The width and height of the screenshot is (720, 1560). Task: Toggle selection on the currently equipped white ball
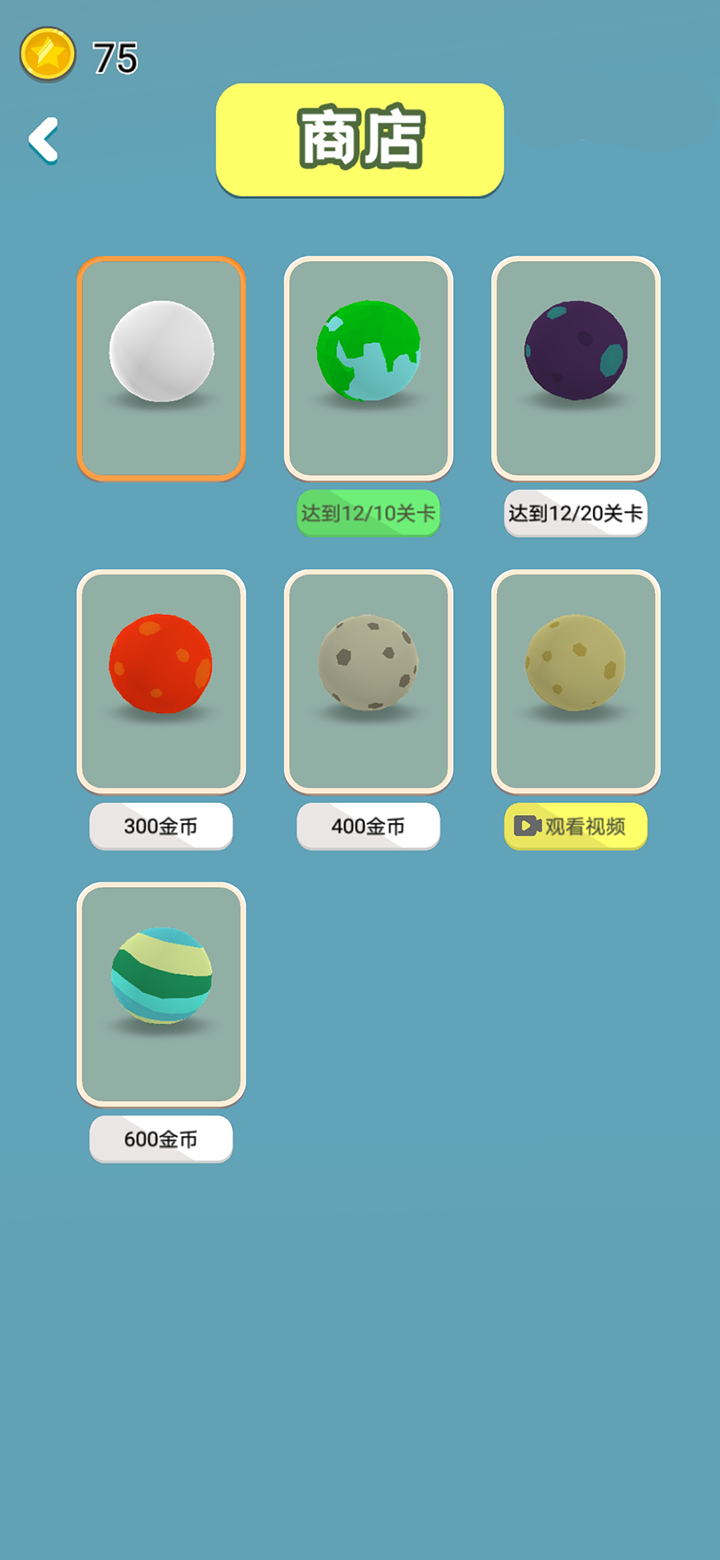160,368
